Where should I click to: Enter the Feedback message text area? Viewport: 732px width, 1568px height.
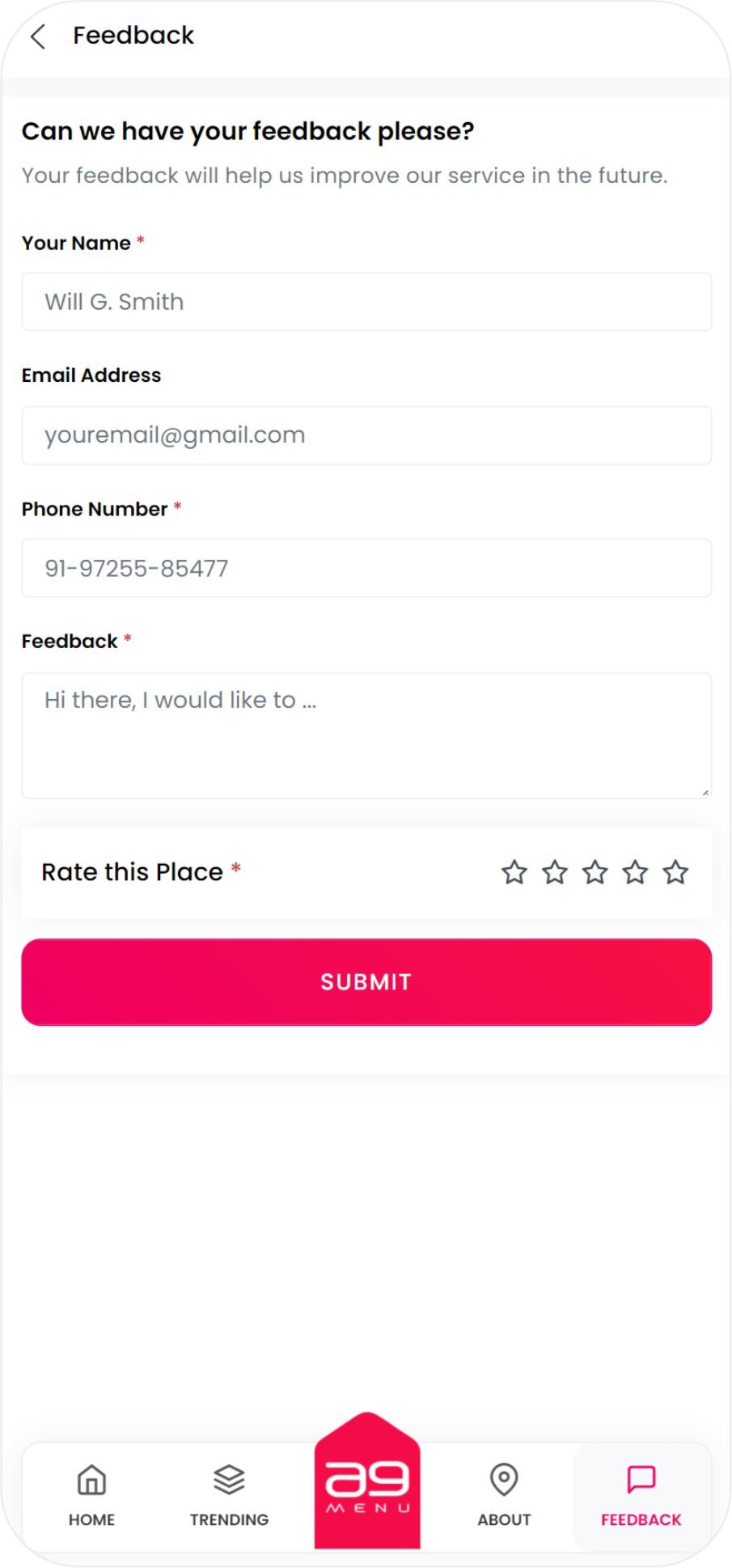pos(366,735)
